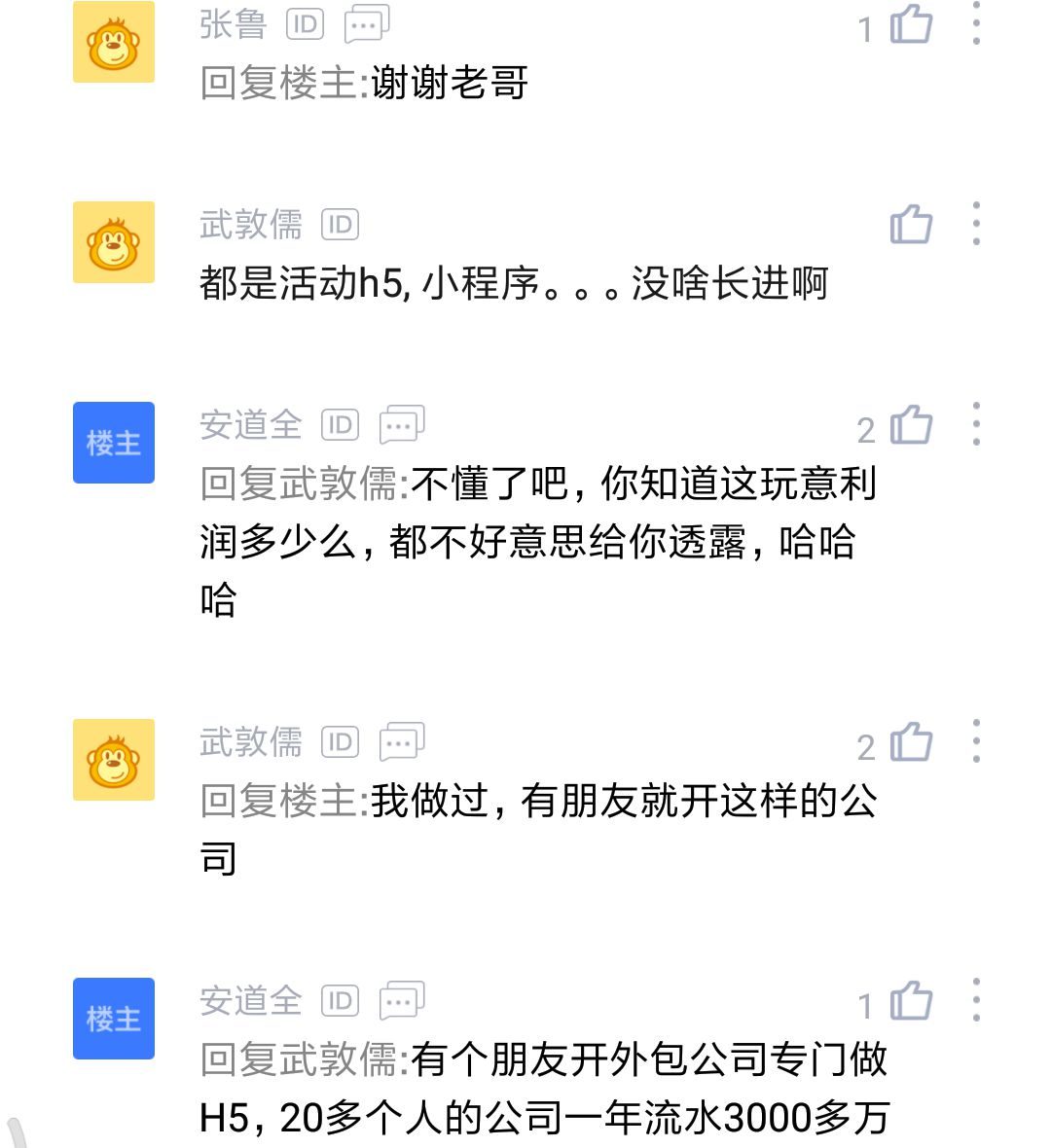
Task: Like 武敦儒's reply starting with 我做过
Action: point(911,743)
